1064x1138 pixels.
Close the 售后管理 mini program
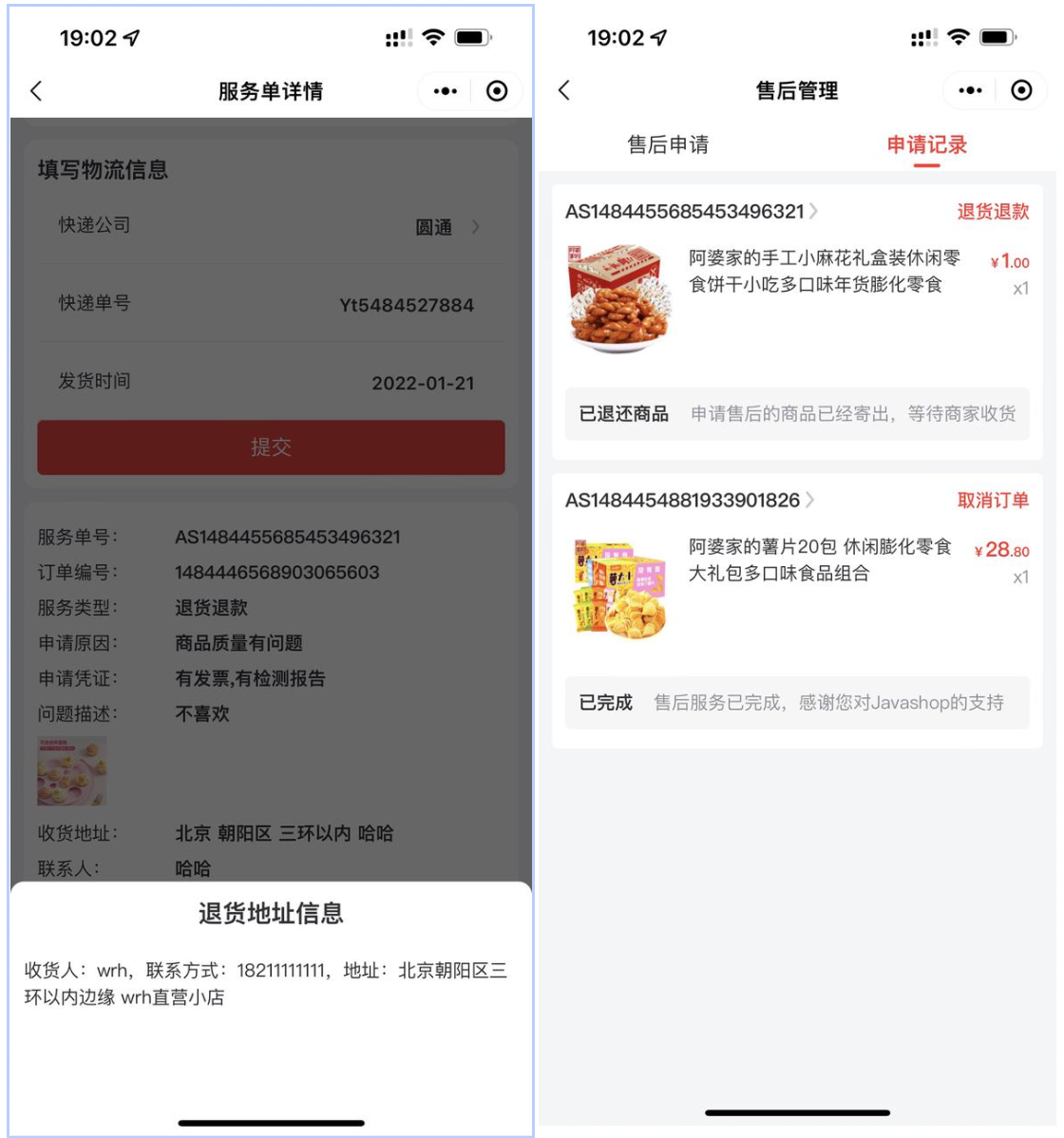click(x=1021, y=90)
